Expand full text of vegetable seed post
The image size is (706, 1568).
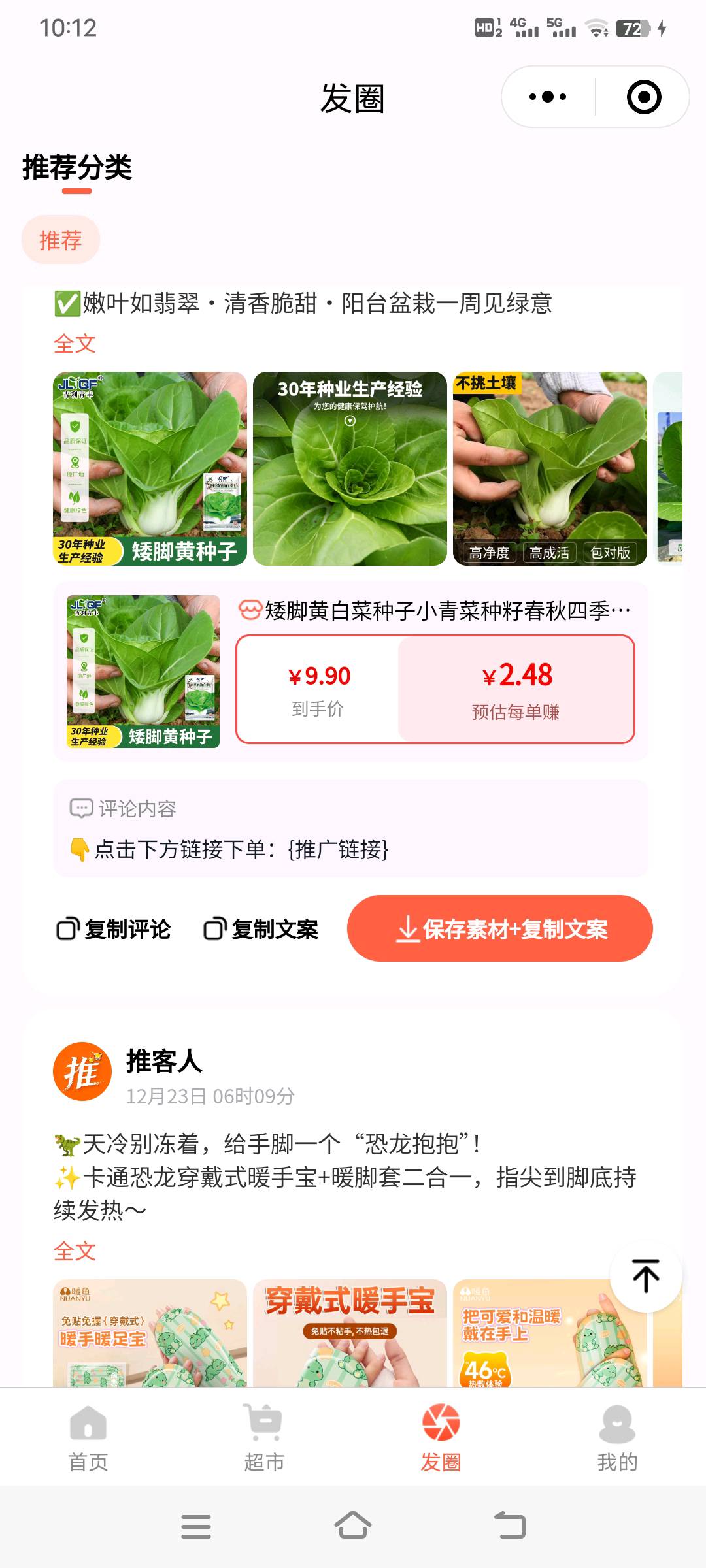[x=75, y=344]
